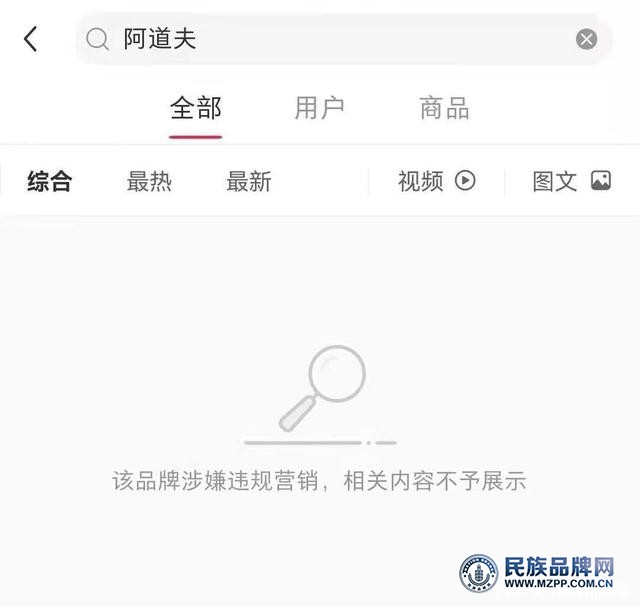Screen dimensions: 640x607
Task: Go back using the top-left arrow
Action: 31,39
